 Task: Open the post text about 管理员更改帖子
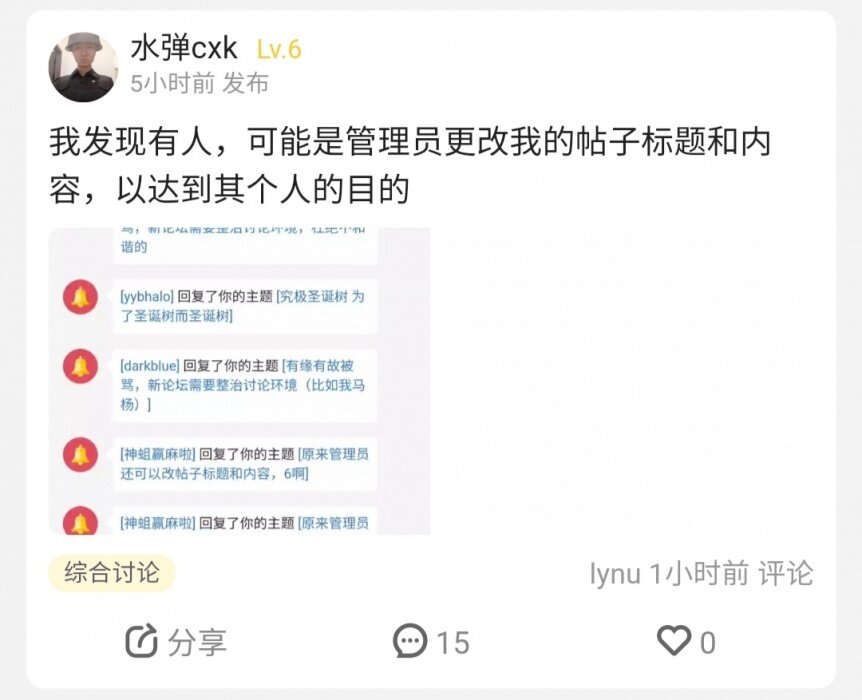pyautogui.click(x=410, y=165)
